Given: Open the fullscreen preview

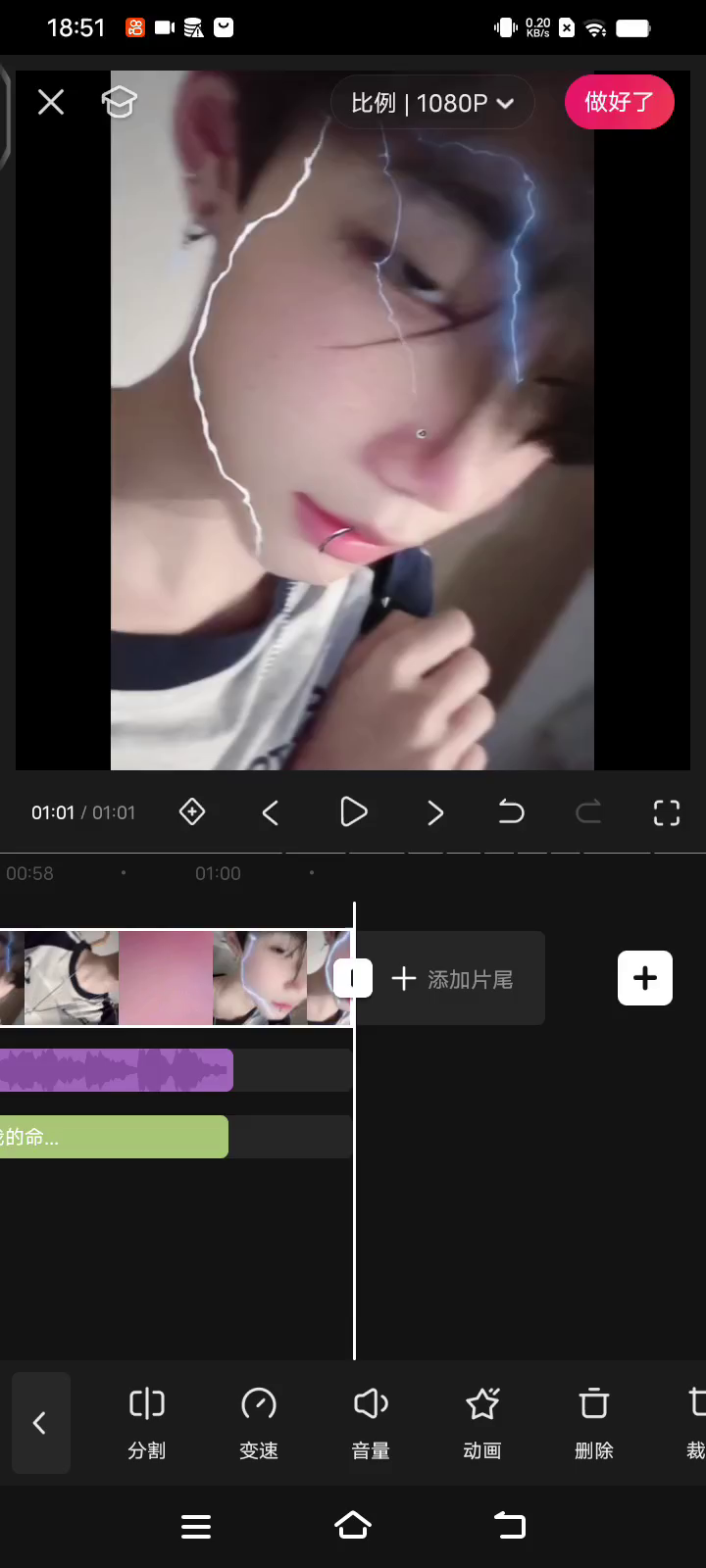Looking at the screenshot, I should (x=667, y=812).
